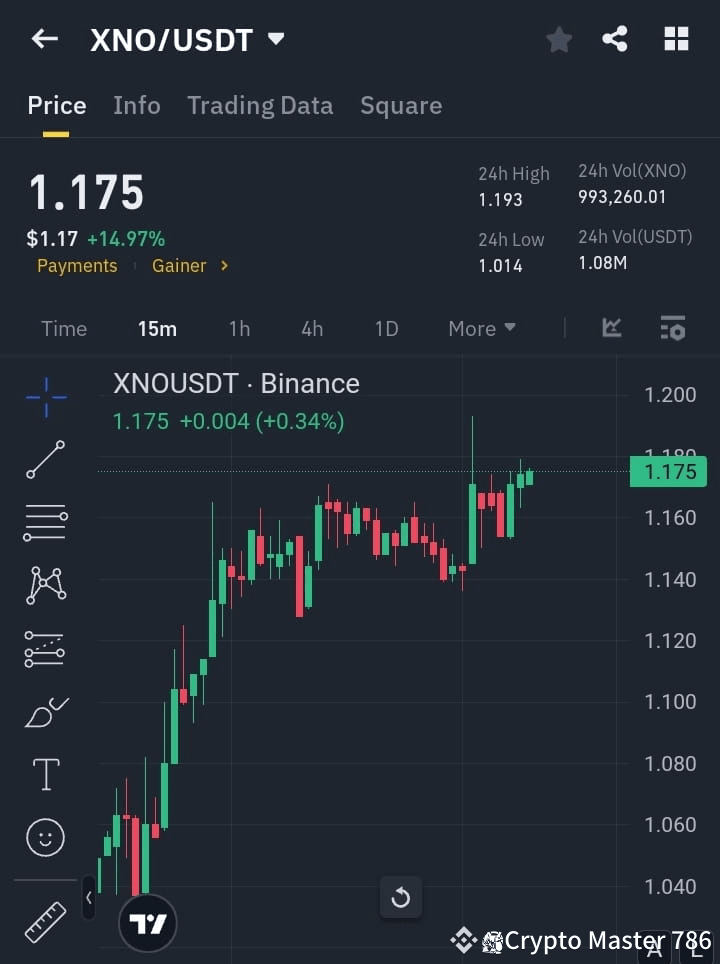Open the More timeframe dropdown
Image resolution: width=720 pixels, height=964 pixels.
(x=481, y=328)
